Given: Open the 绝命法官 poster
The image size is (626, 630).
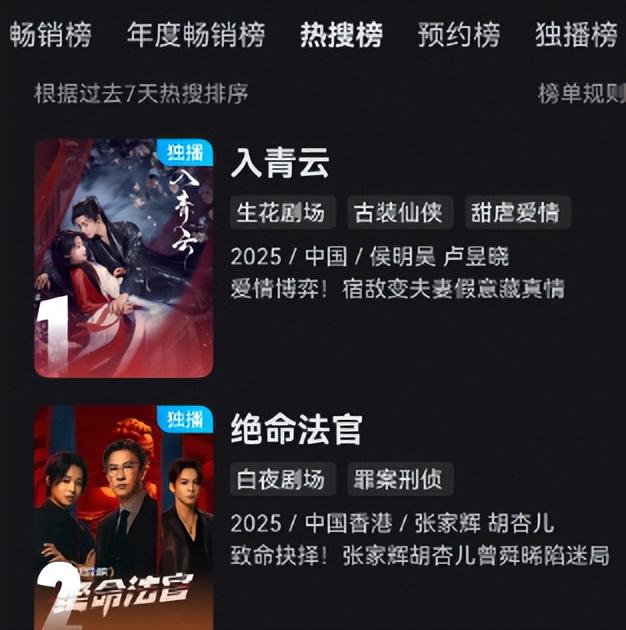Looking at the screenshot, I should click(x=124, y=517).
